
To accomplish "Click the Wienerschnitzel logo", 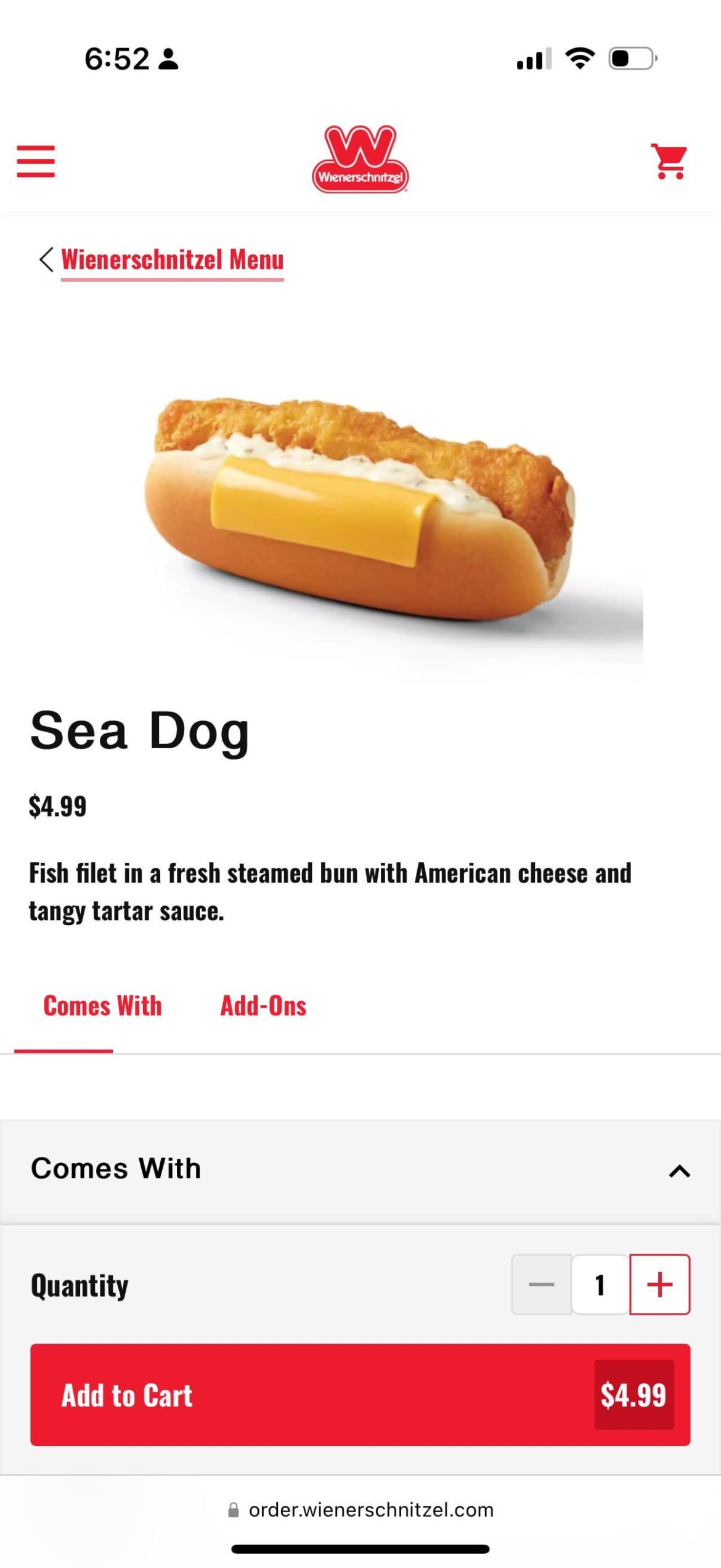I will (x=360, y=157).
